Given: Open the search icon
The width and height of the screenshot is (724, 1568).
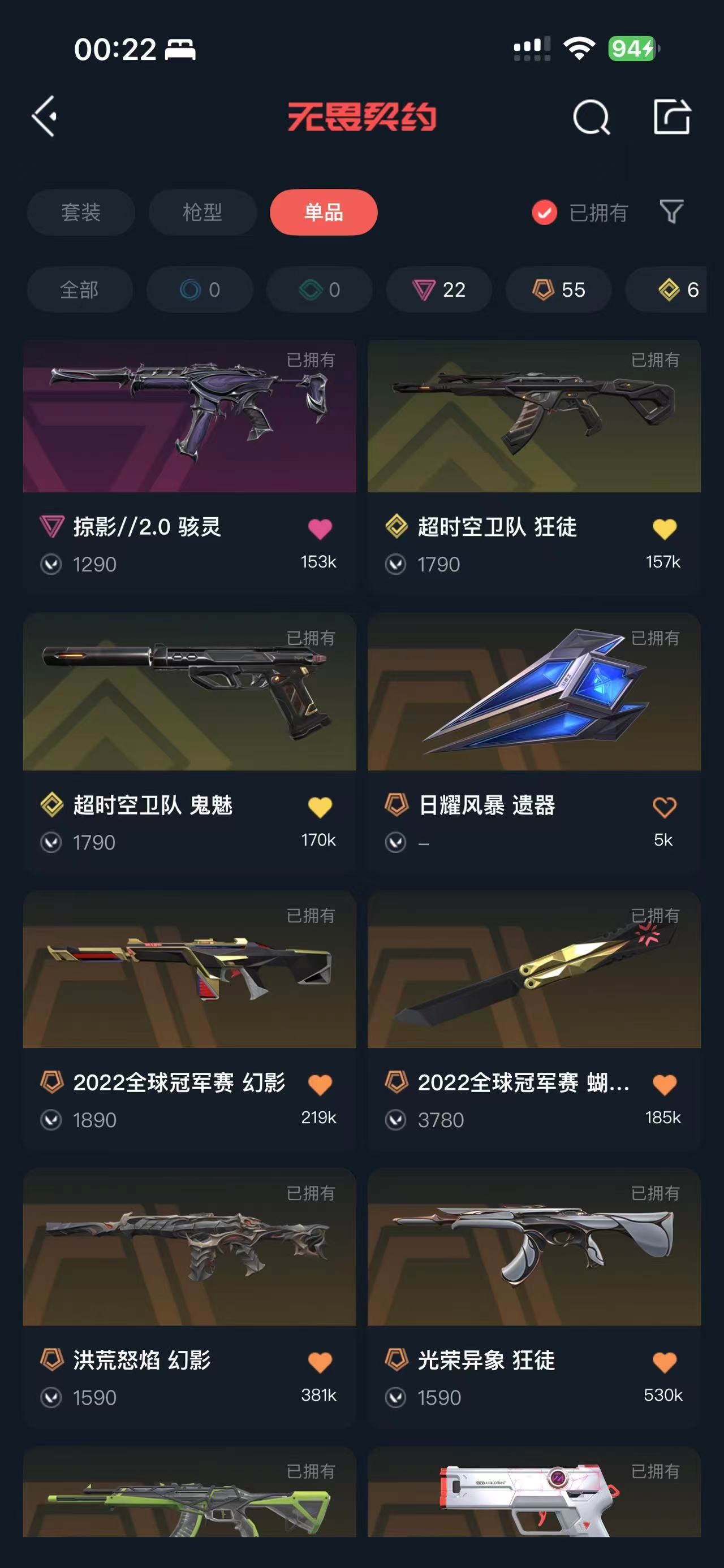Looking at the screenshot, I should coord(591,117).
